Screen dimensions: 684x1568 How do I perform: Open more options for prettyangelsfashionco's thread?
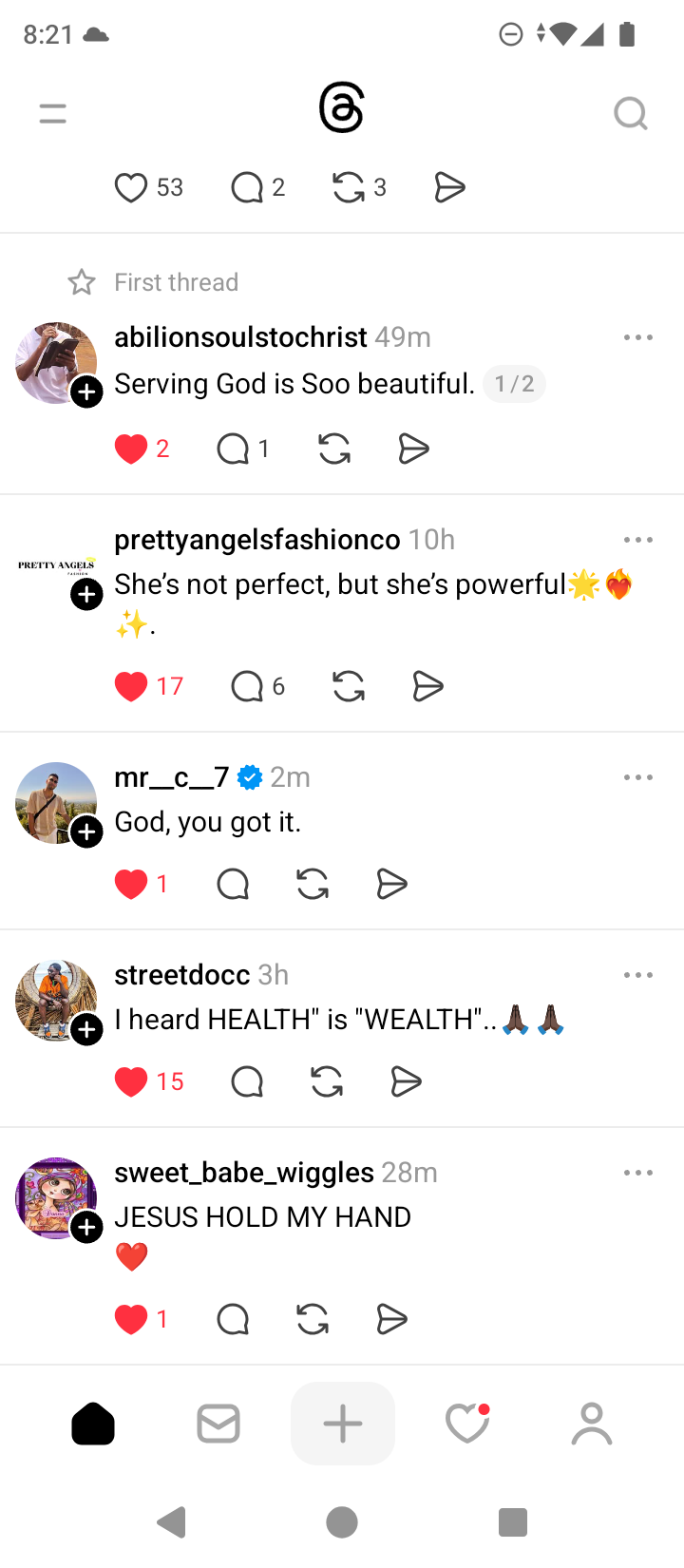pos(638,540)
